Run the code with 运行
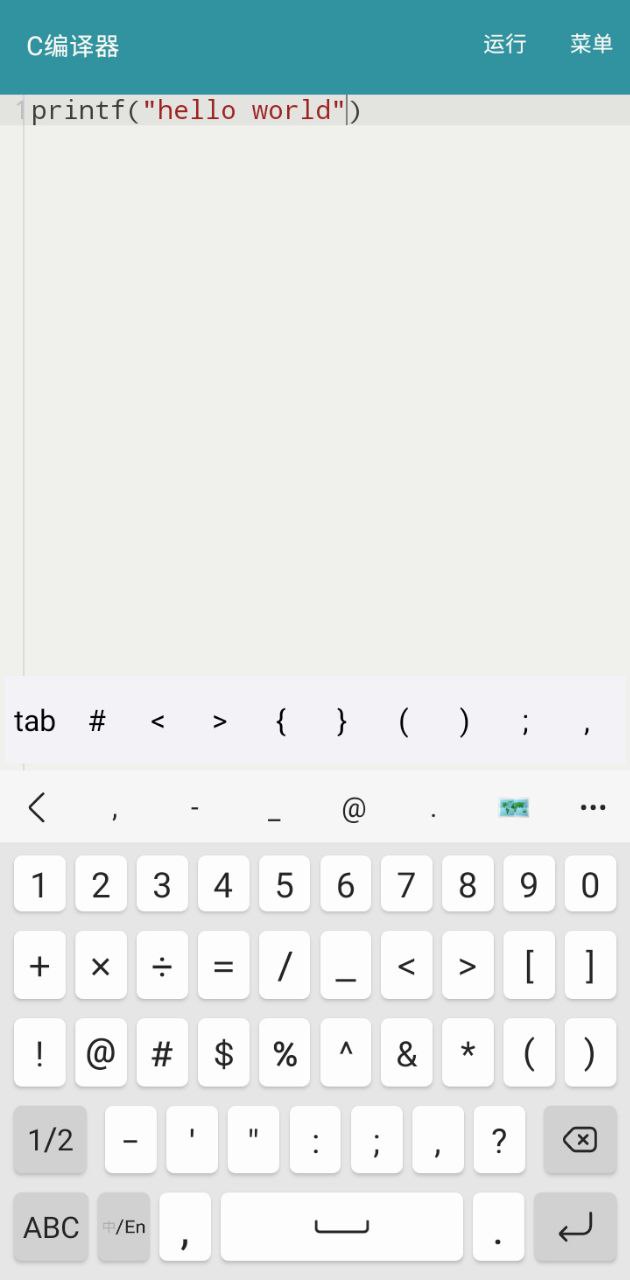Image resolution: width=630 pixels, height=1280 pixels. coord(504,44)
